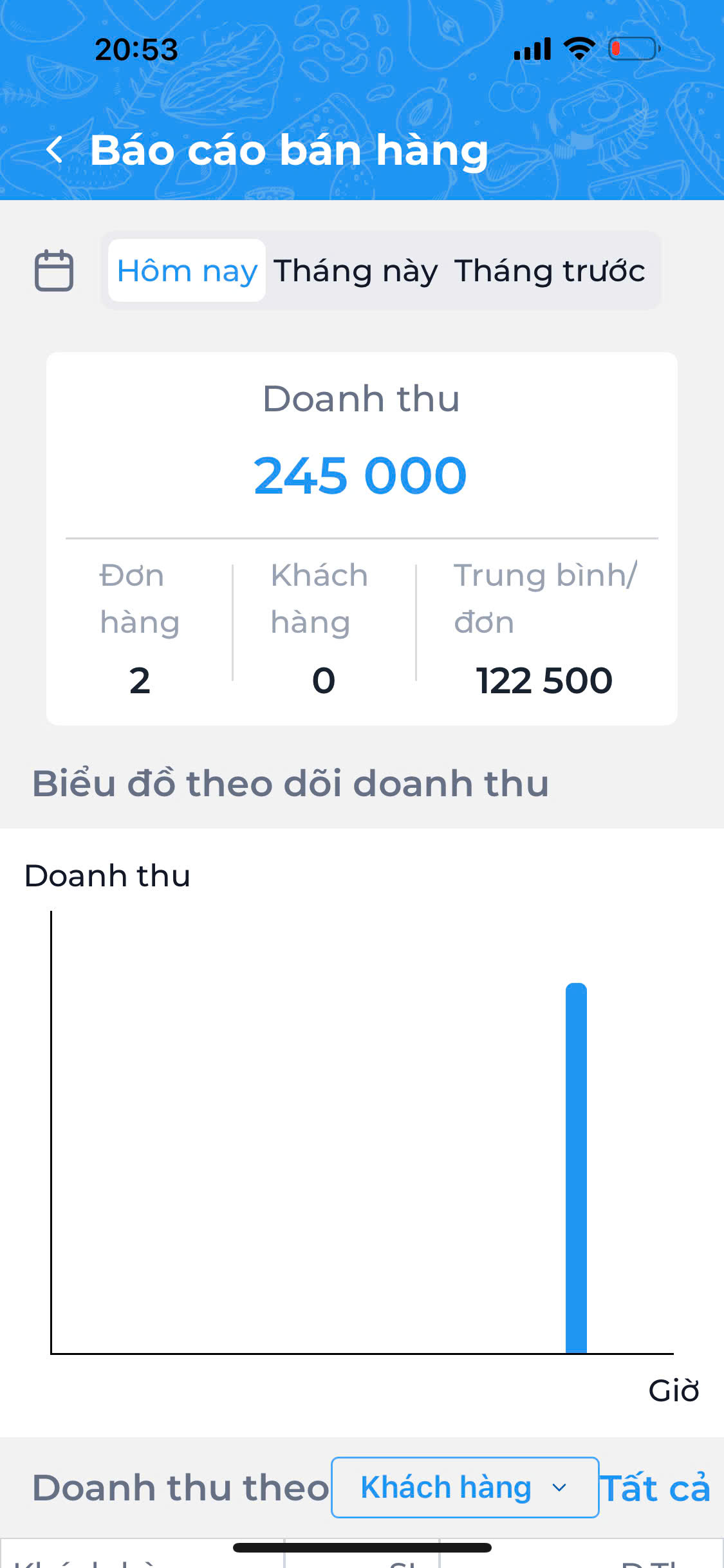This screenshot has height=1568, width=724.
Task: Select the Hôm nay period
Action: 187,270
